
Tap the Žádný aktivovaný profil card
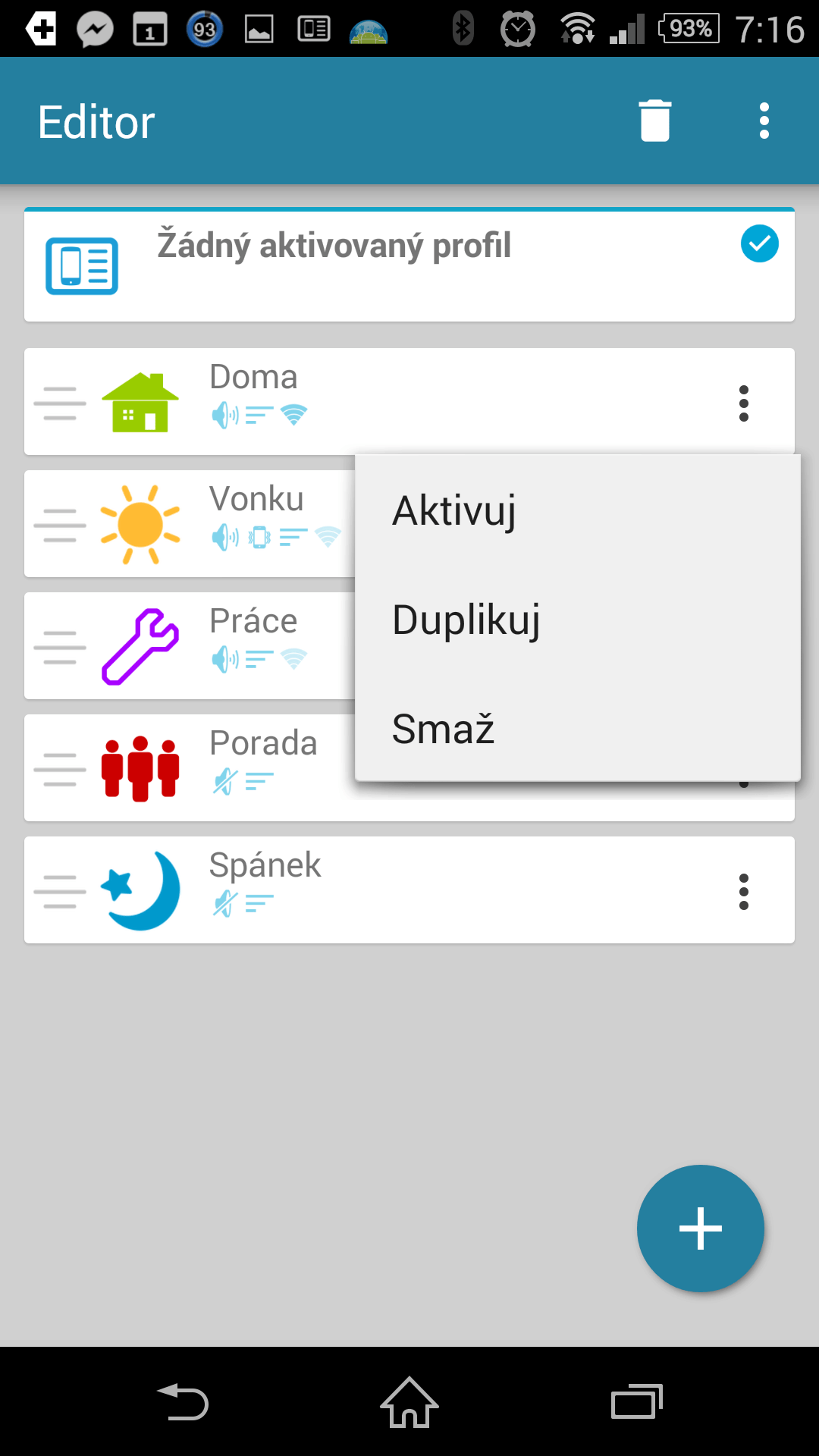pos(409,265)
